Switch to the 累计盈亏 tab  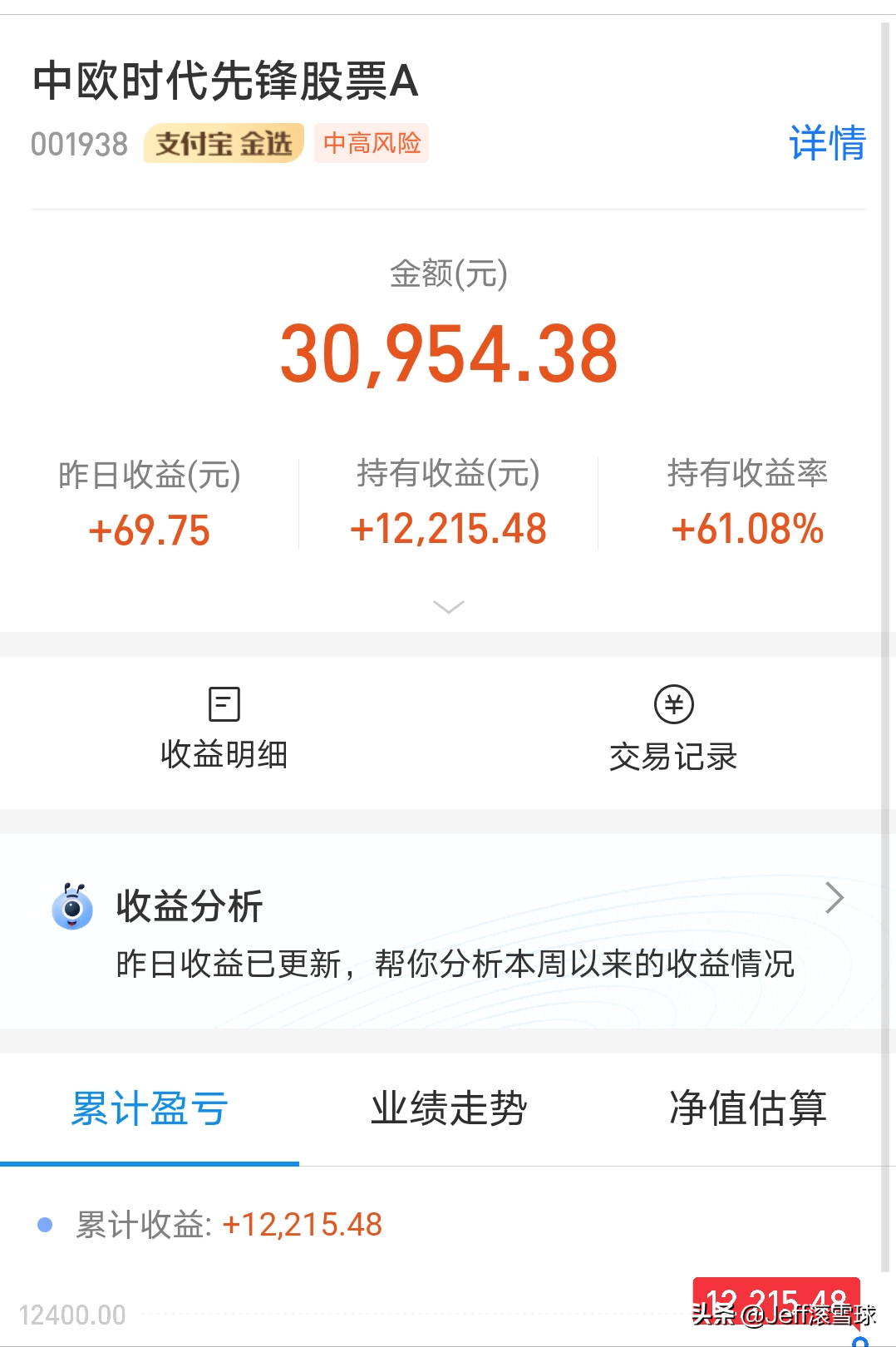[150, 1108]
